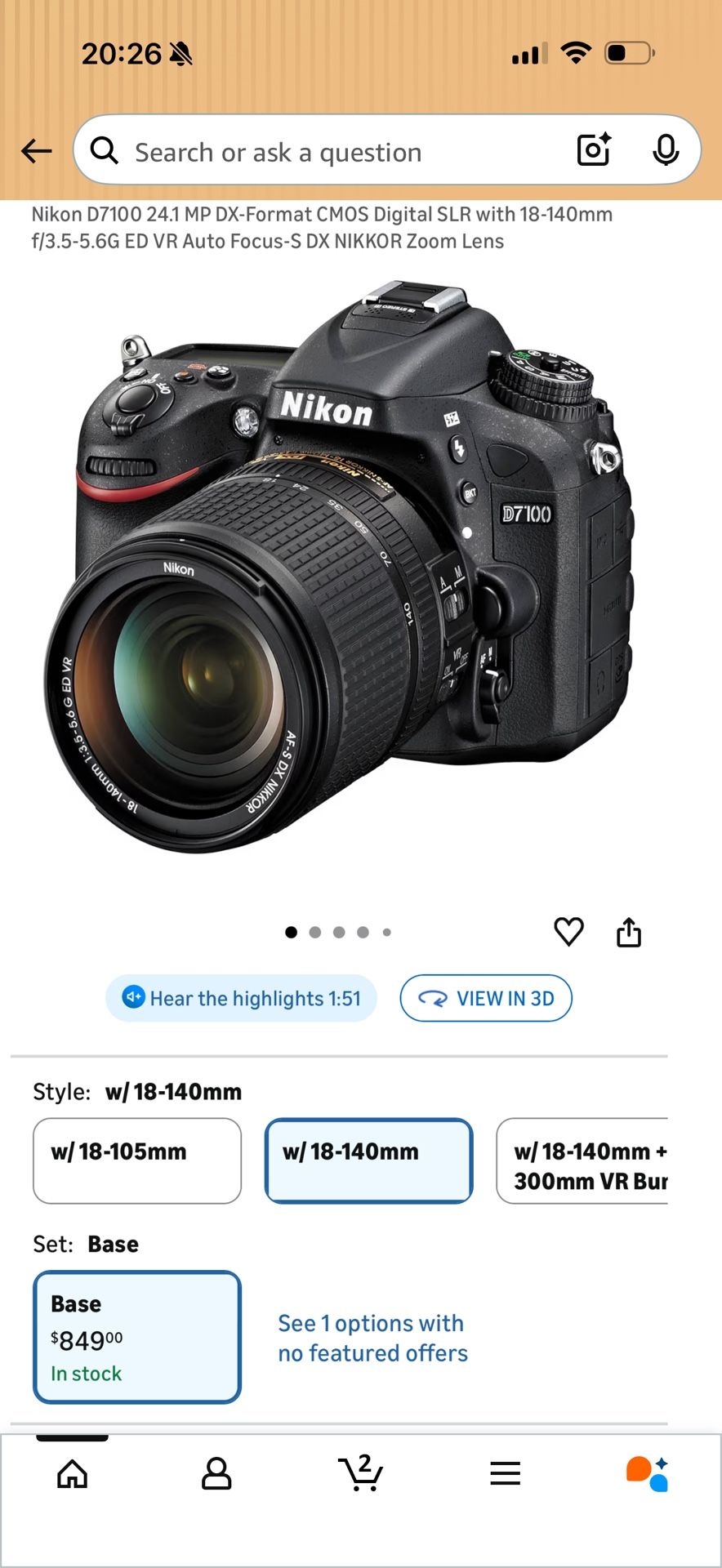Open VIEW IN 3D
722x1568 pixels.
pos(486,998)
